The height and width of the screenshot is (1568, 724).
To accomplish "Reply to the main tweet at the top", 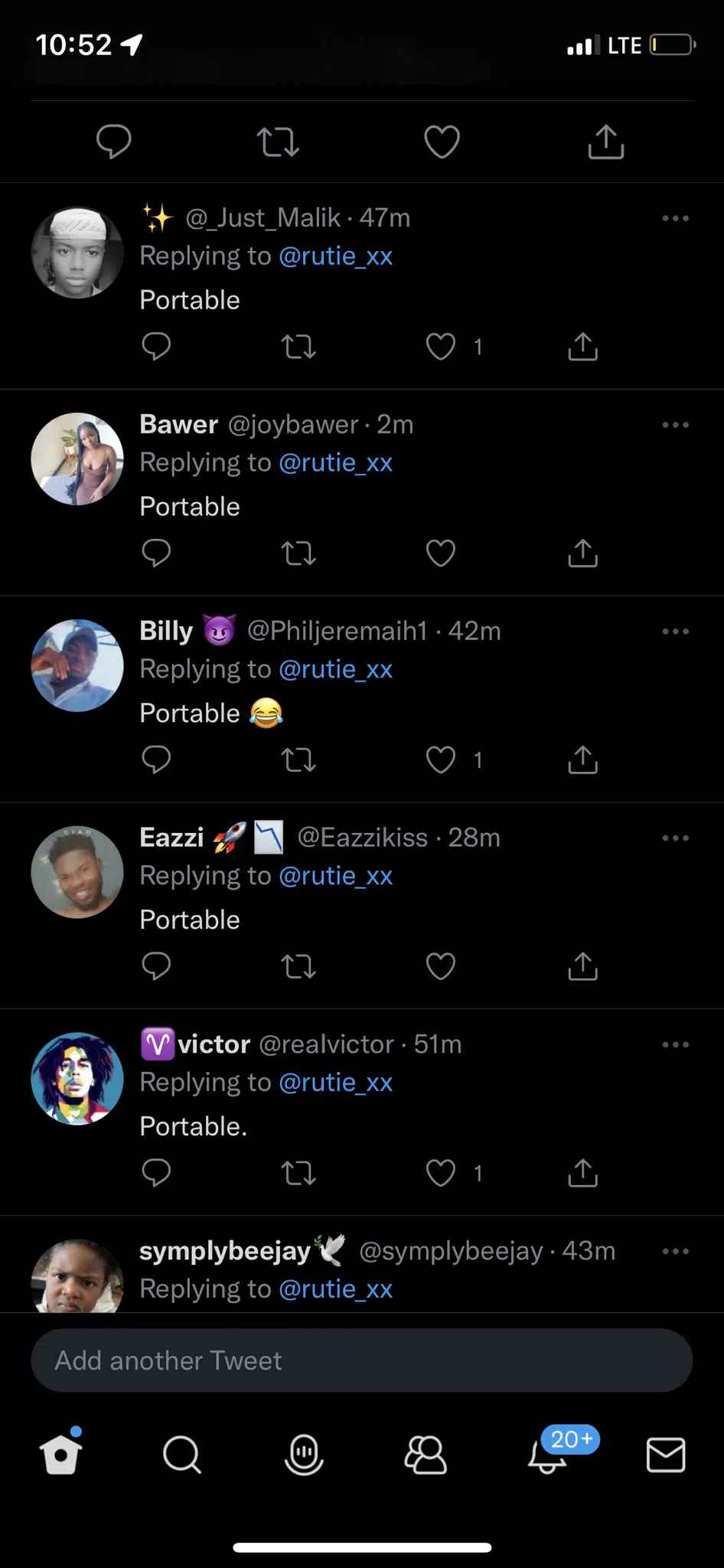I will click(114, 142).
